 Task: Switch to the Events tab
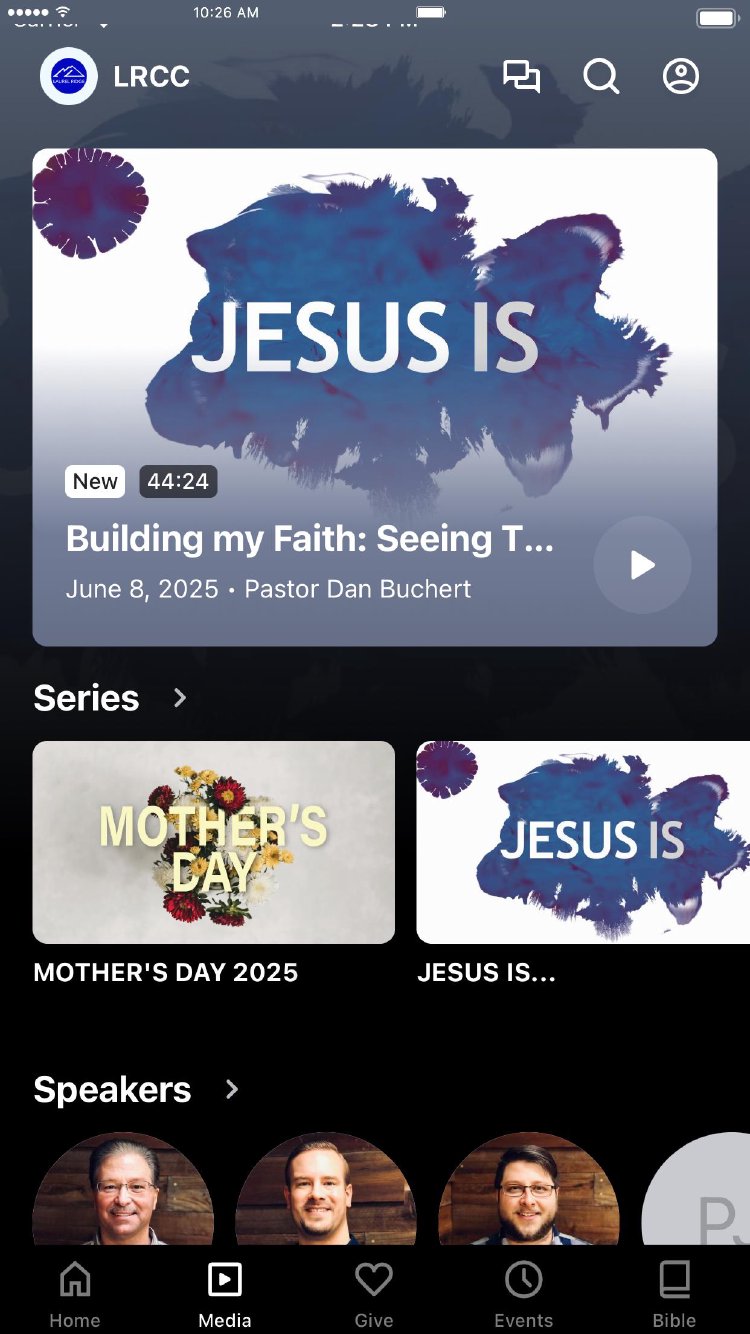pos(523,1293)
